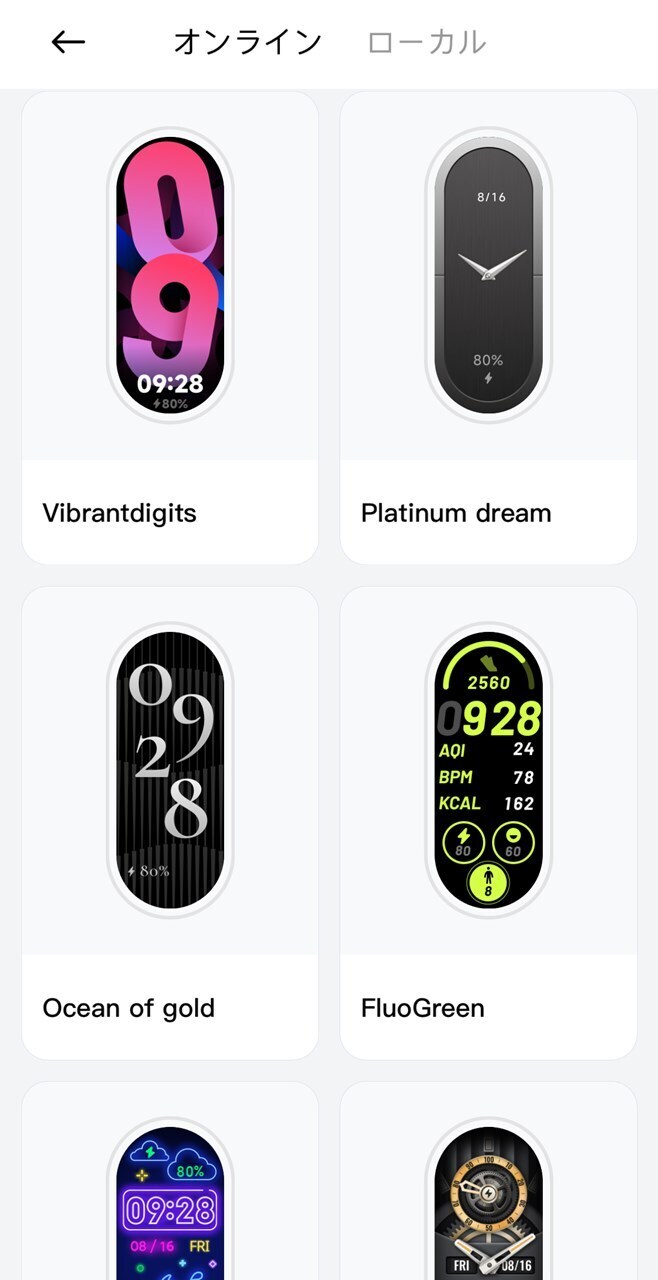The image size is (658, 1280).
Task: Open the Platinum dream watch face
Action: pyautogui.click(x=488, y=328)
